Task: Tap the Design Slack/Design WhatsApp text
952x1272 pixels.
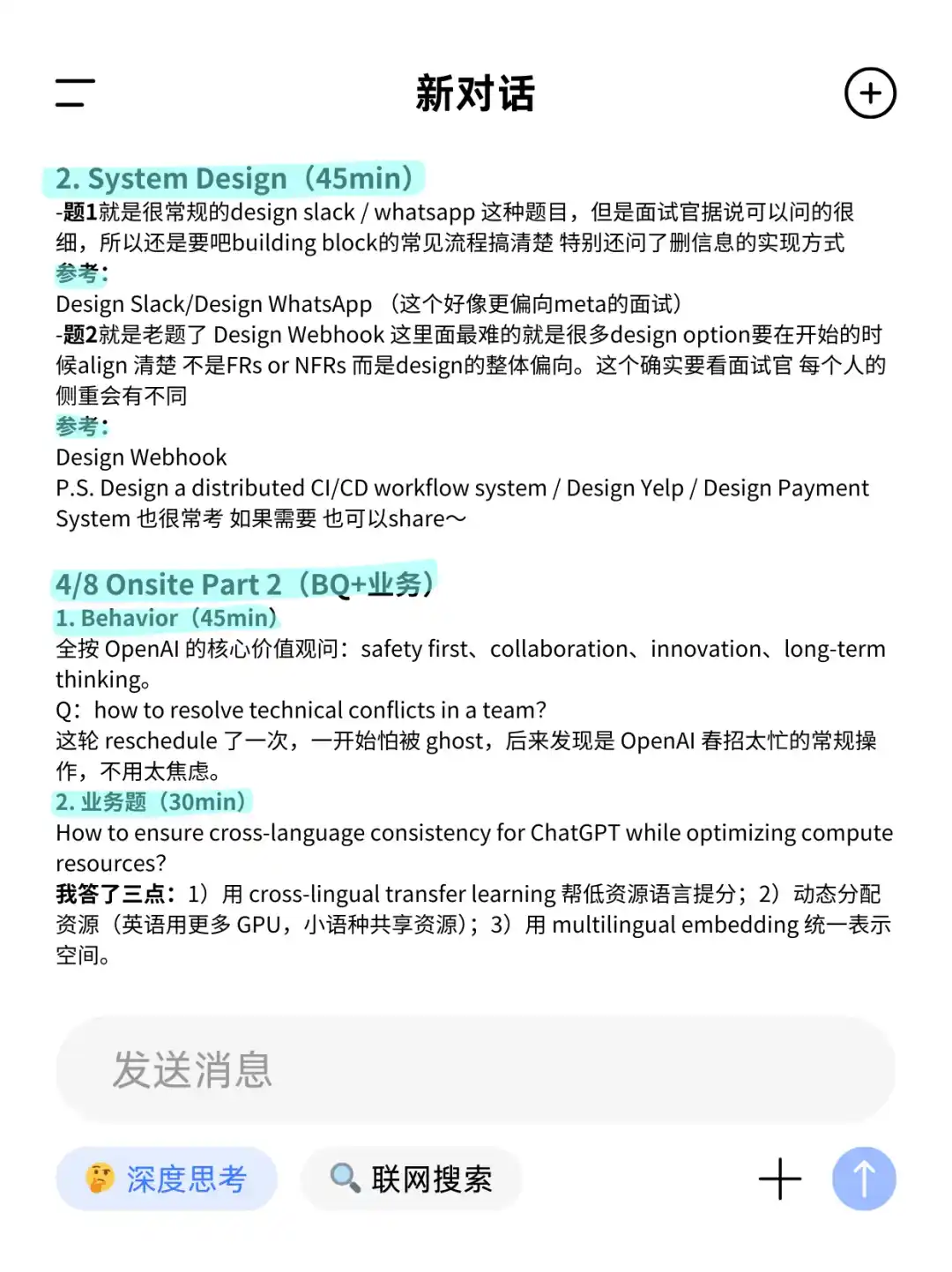Action: coord(212,303)
